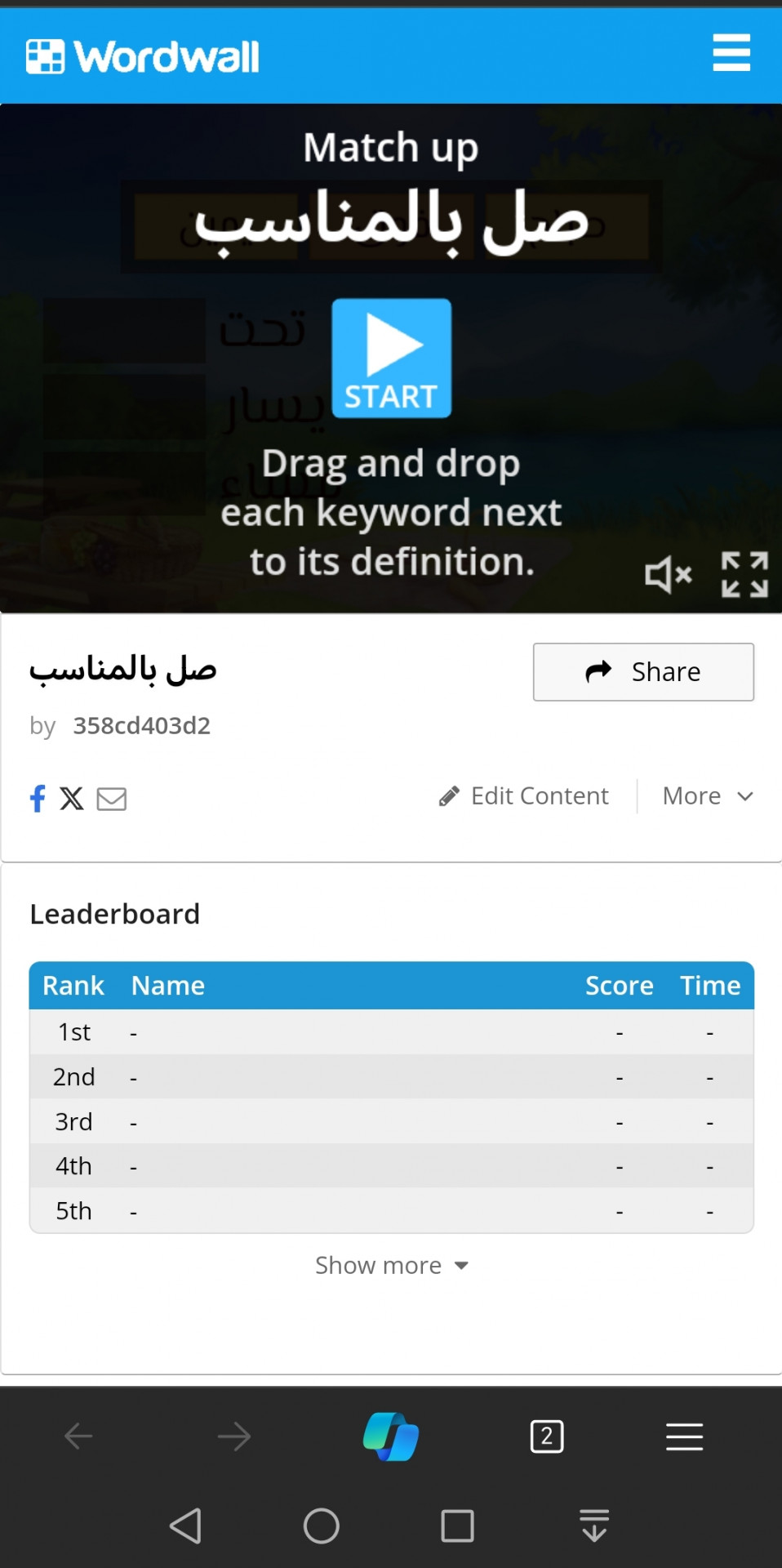Open the browser Copilot button
The width and height of the screenshot is (782, 1568).
click(391, 1437)
